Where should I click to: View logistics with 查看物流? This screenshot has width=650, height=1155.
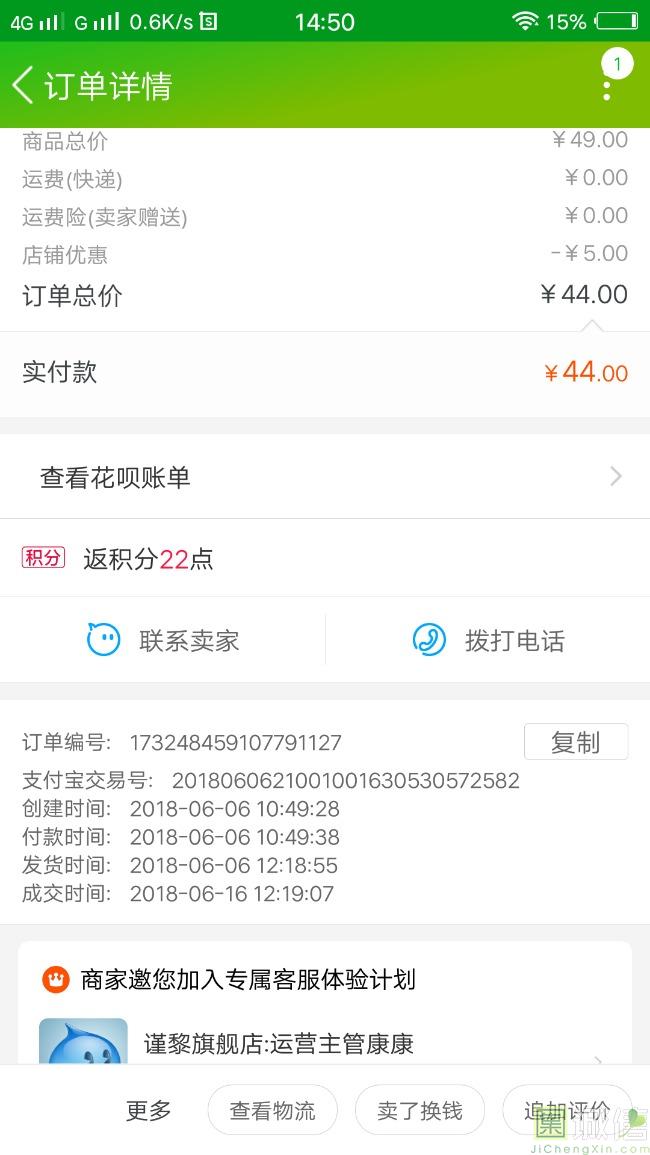point(272,1110)
